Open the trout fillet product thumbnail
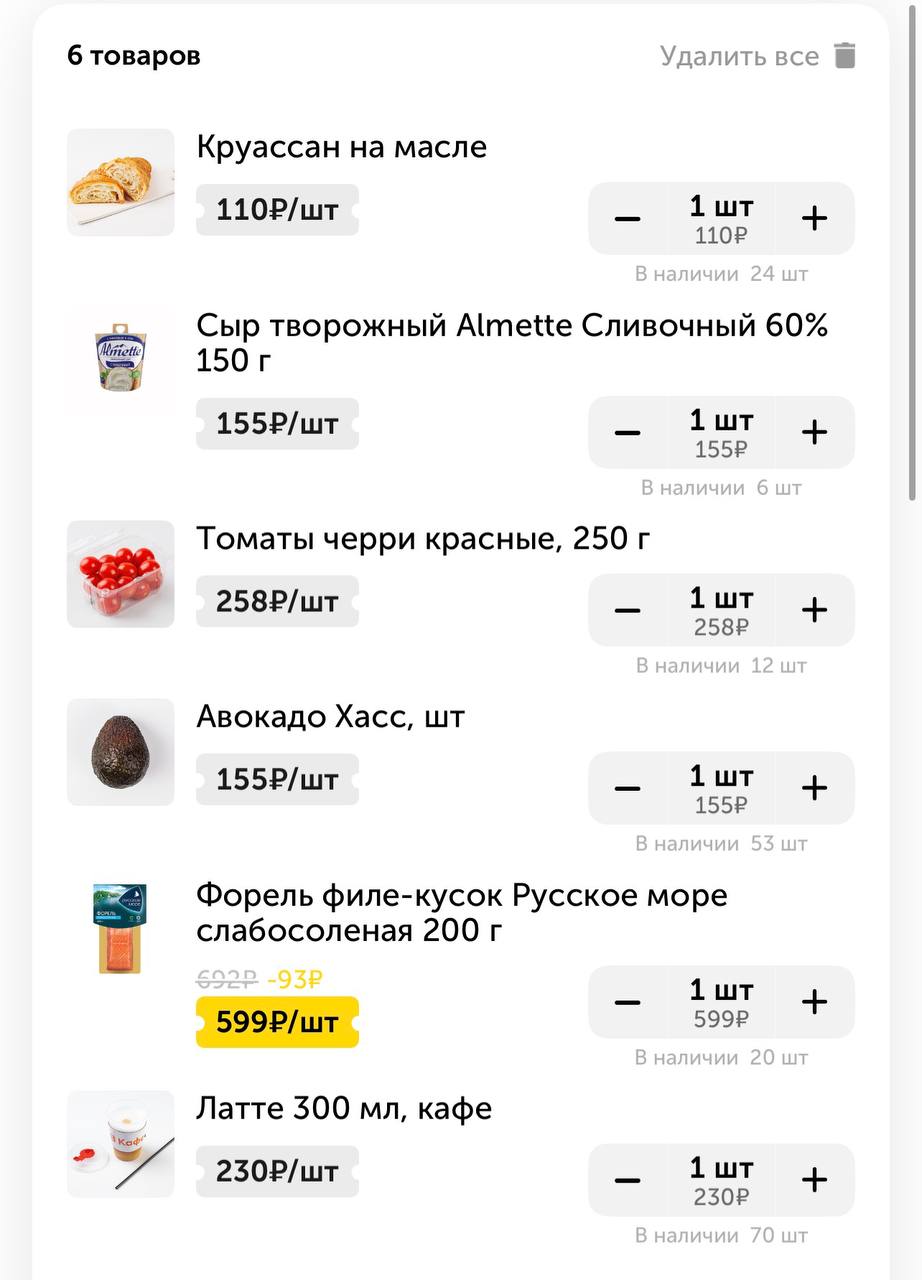Viewport: 922px width, 1280px height. pyautogui.click(x=120, y=928)
